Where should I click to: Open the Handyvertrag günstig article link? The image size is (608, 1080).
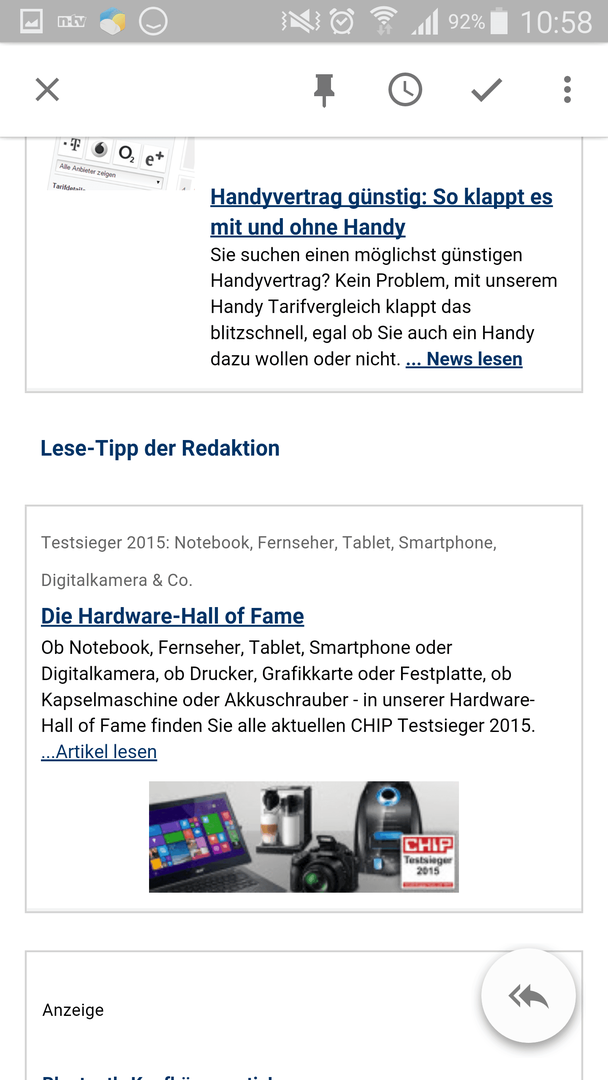[381, 211]
